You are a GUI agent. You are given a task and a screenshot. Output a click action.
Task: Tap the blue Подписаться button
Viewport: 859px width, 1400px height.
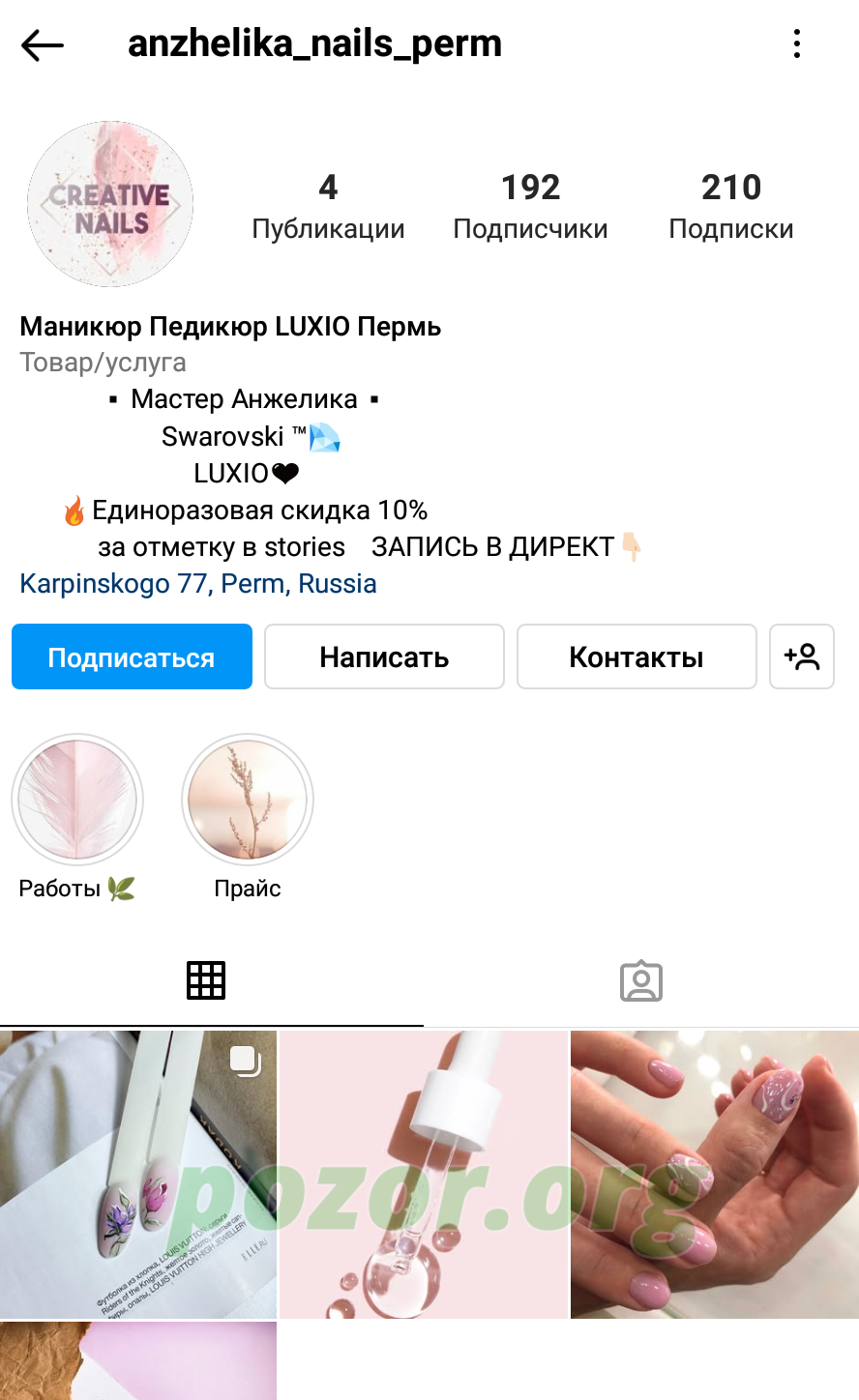(132, 656)
